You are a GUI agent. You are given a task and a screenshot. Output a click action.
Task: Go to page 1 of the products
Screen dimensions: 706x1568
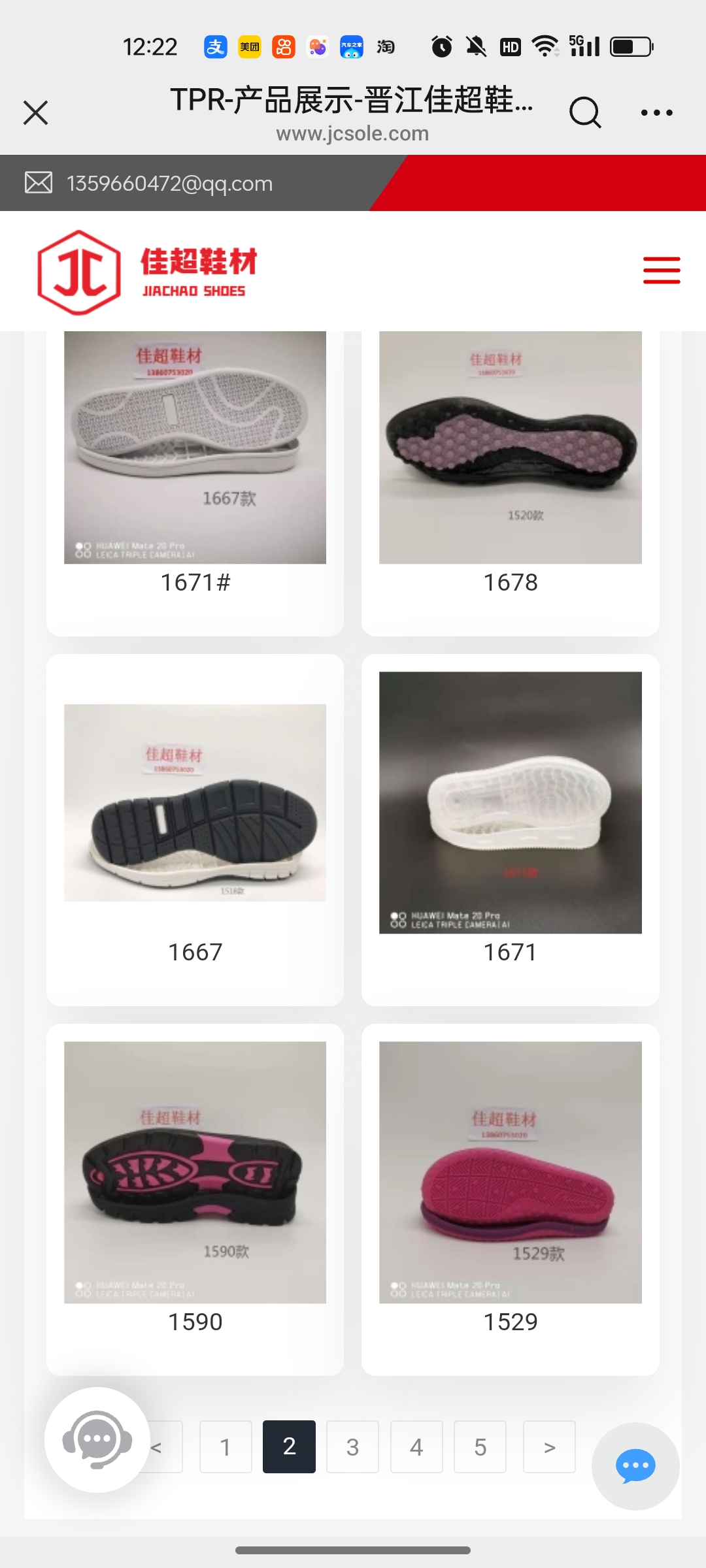(226, 1446)
